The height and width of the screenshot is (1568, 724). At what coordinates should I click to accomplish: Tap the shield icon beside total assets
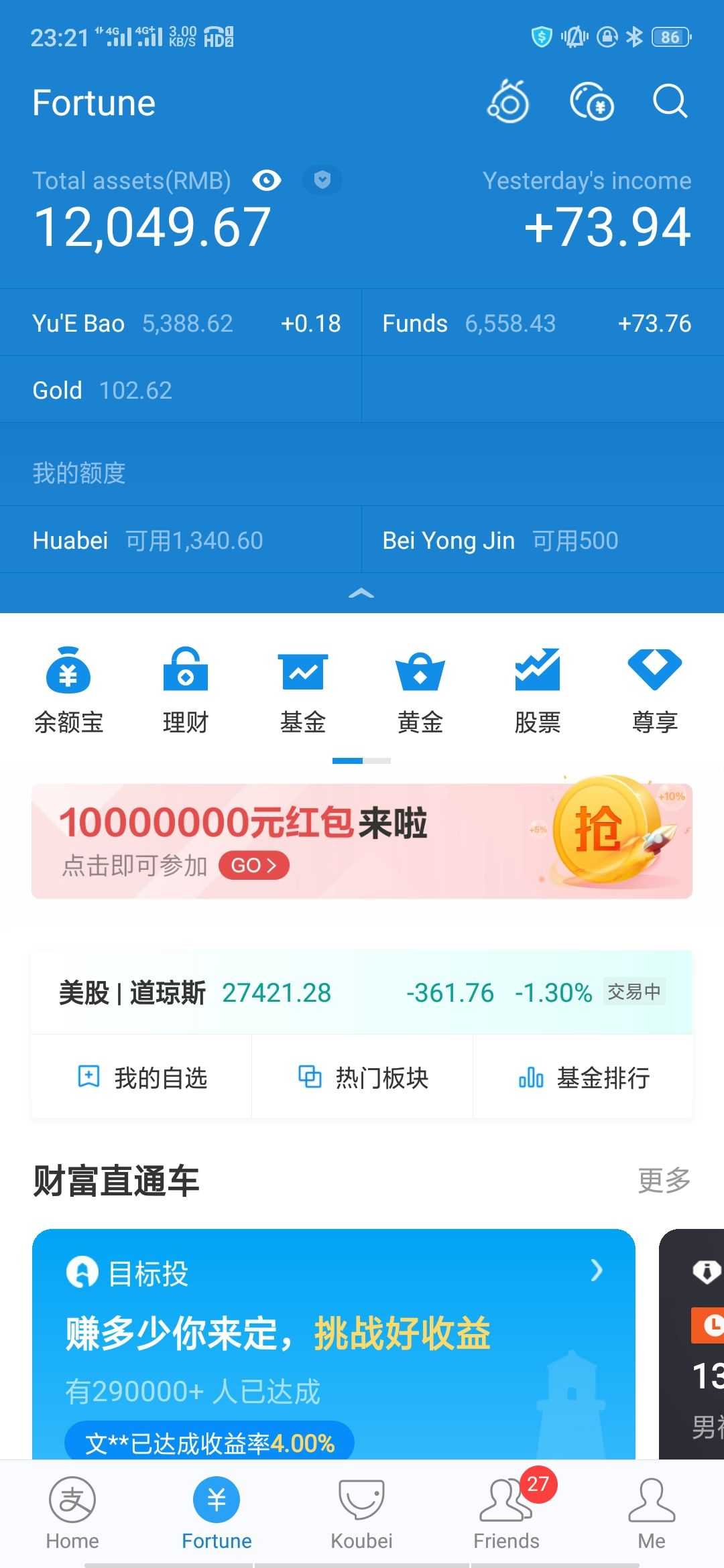(322, 180)
